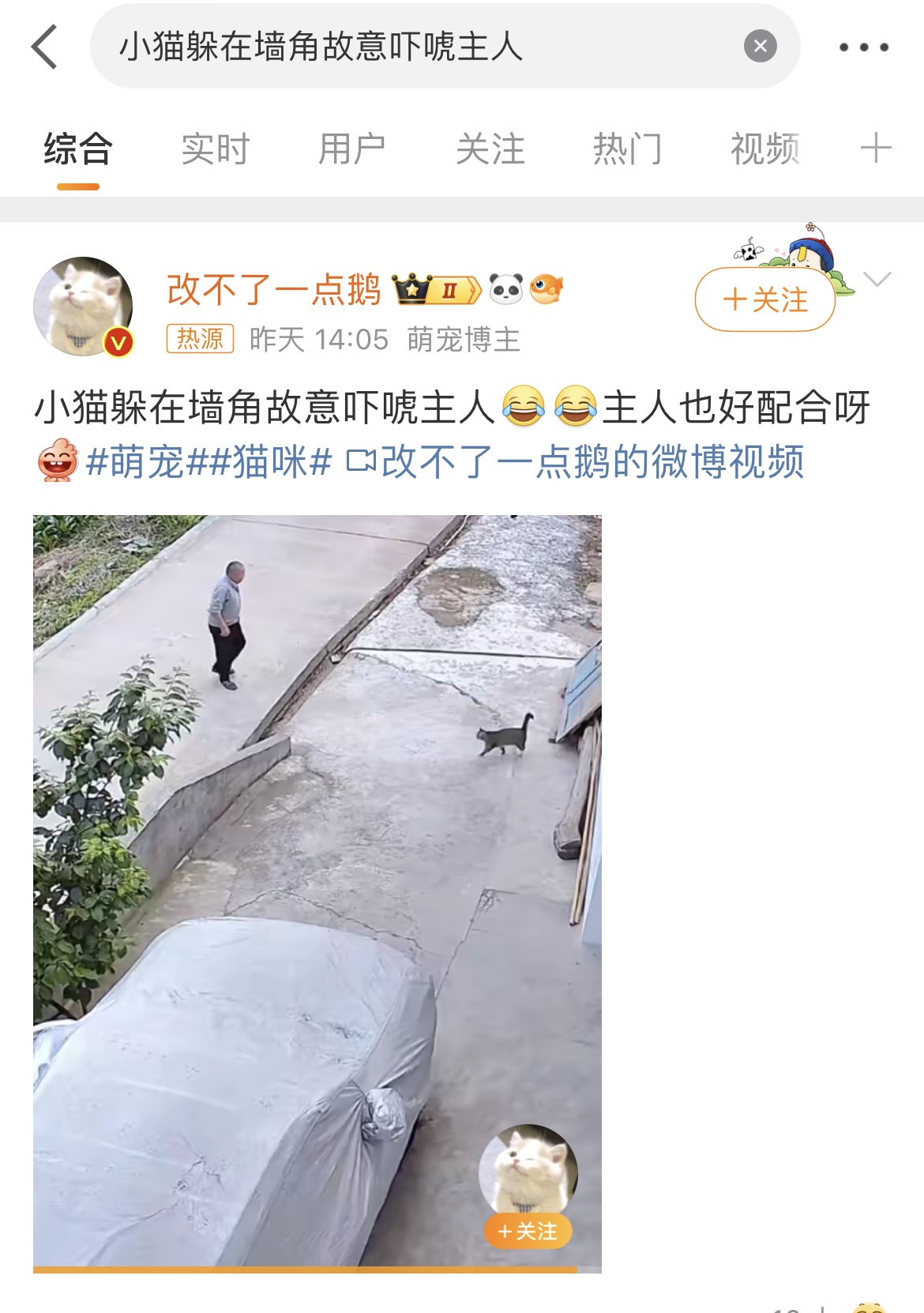Screen dimensions: 924x1313
Task: Tap the +关注 overlay on the video
Action: (528, 1231)
